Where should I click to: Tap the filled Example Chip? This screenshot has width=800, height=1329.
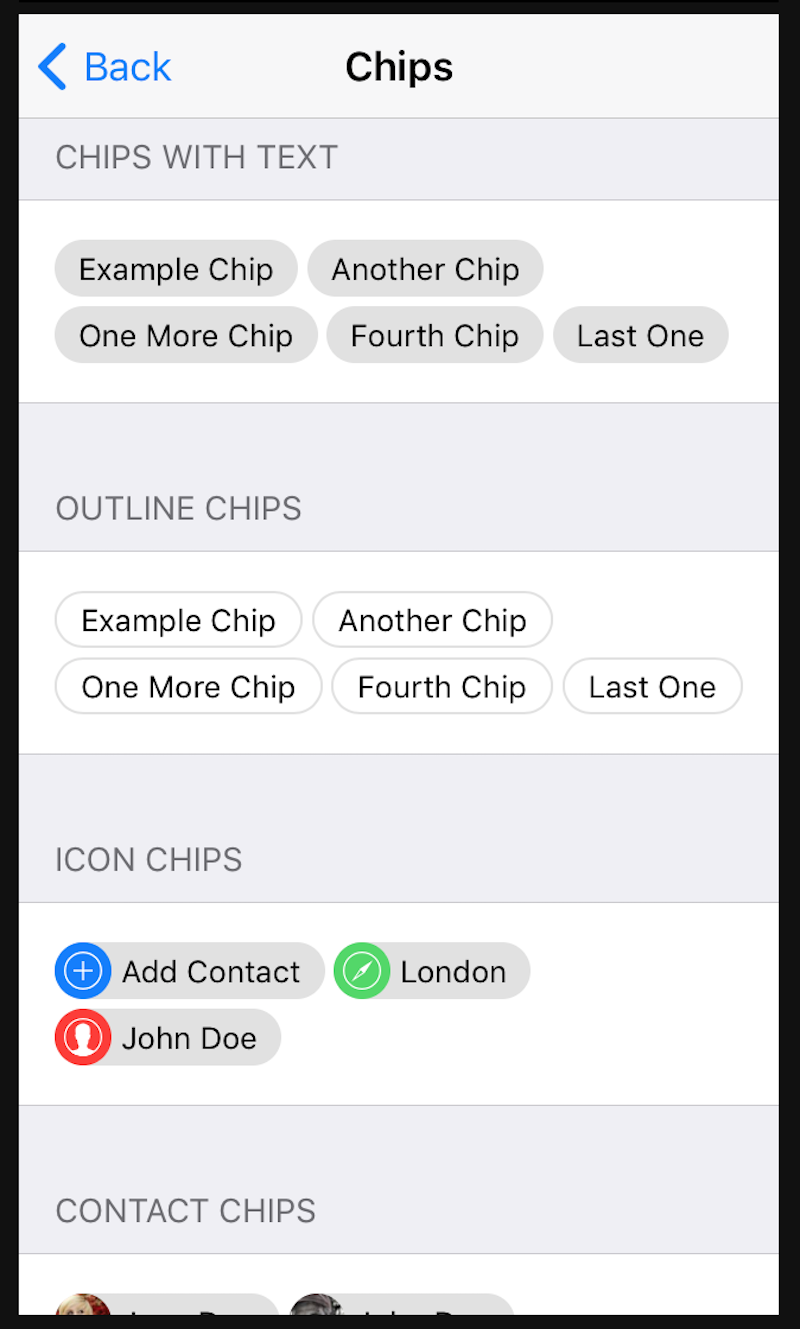(176, 269)
